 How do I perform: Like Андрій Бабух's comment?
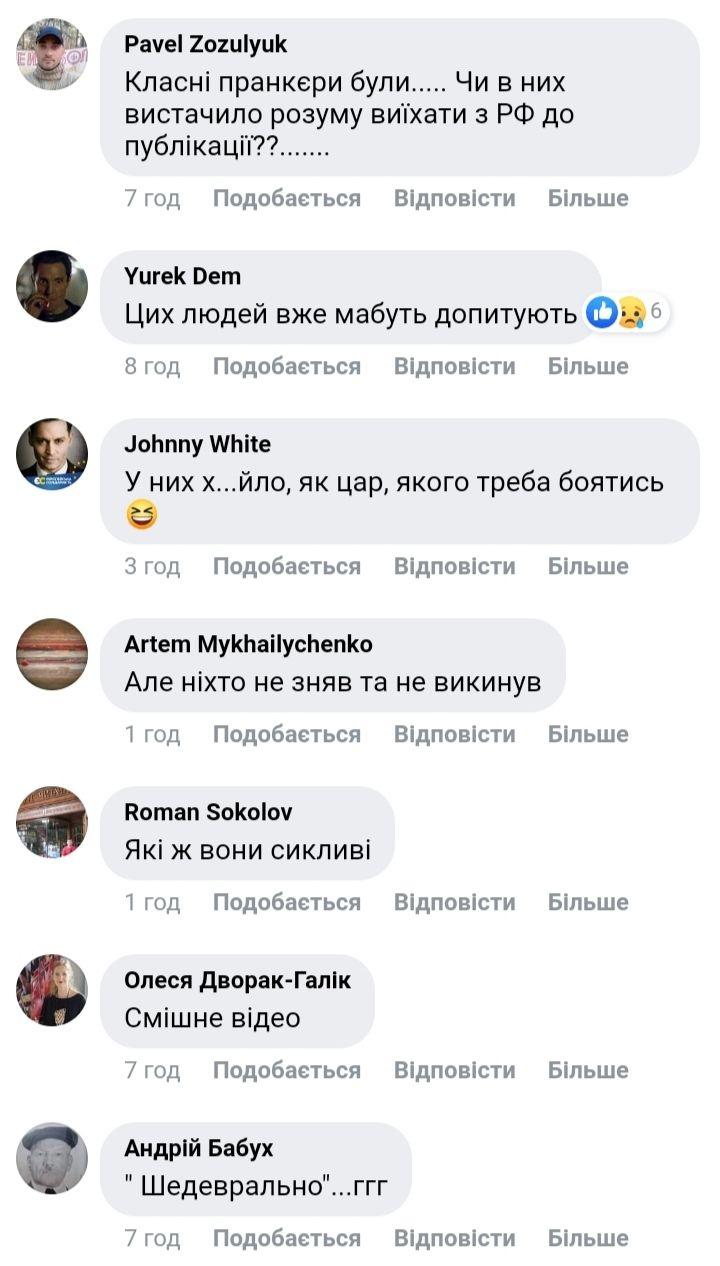286,1238
